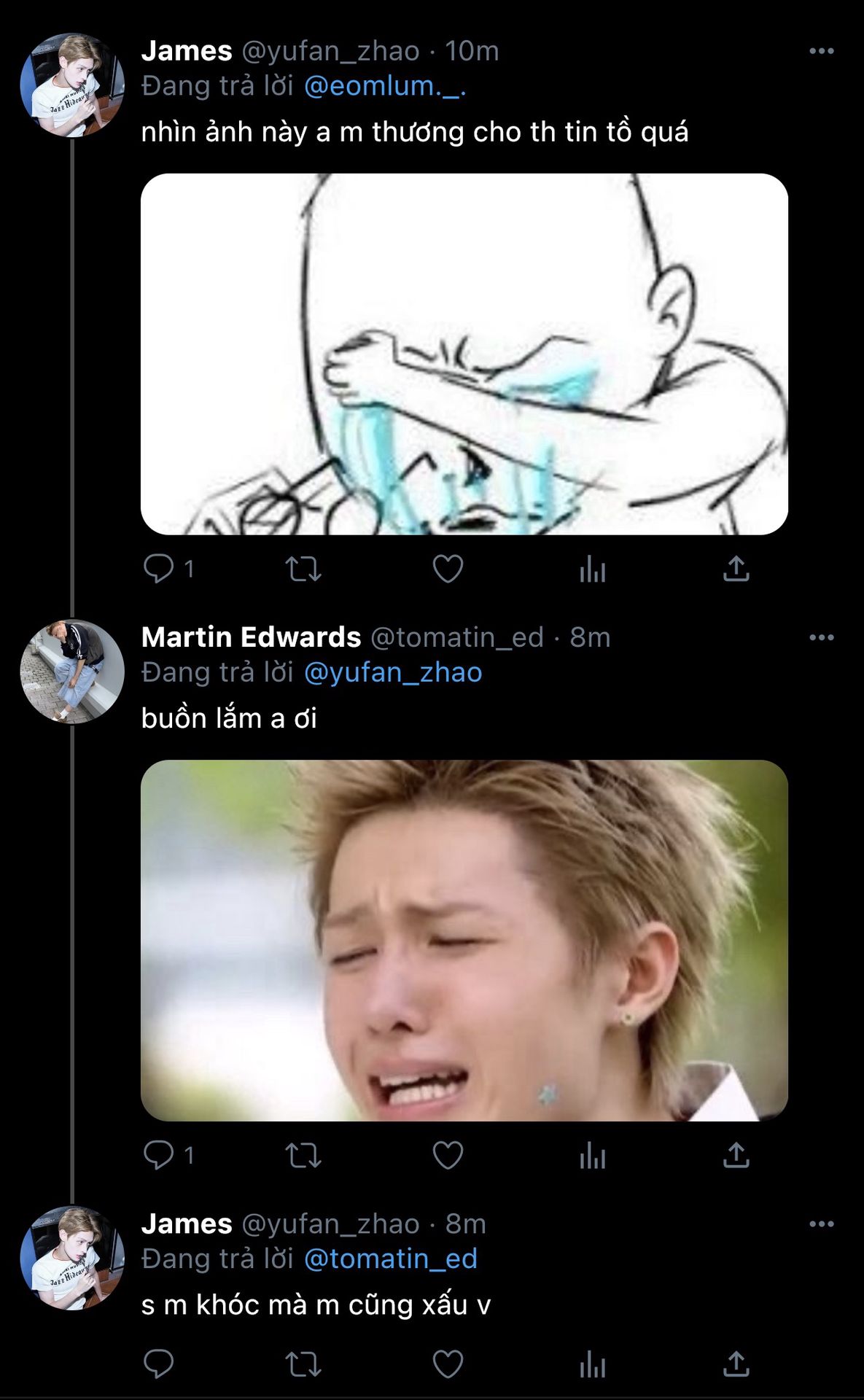Share Martin Edwards' tweet
This screenshot has height=1400, width=864.
click(x=736, y=1155)
